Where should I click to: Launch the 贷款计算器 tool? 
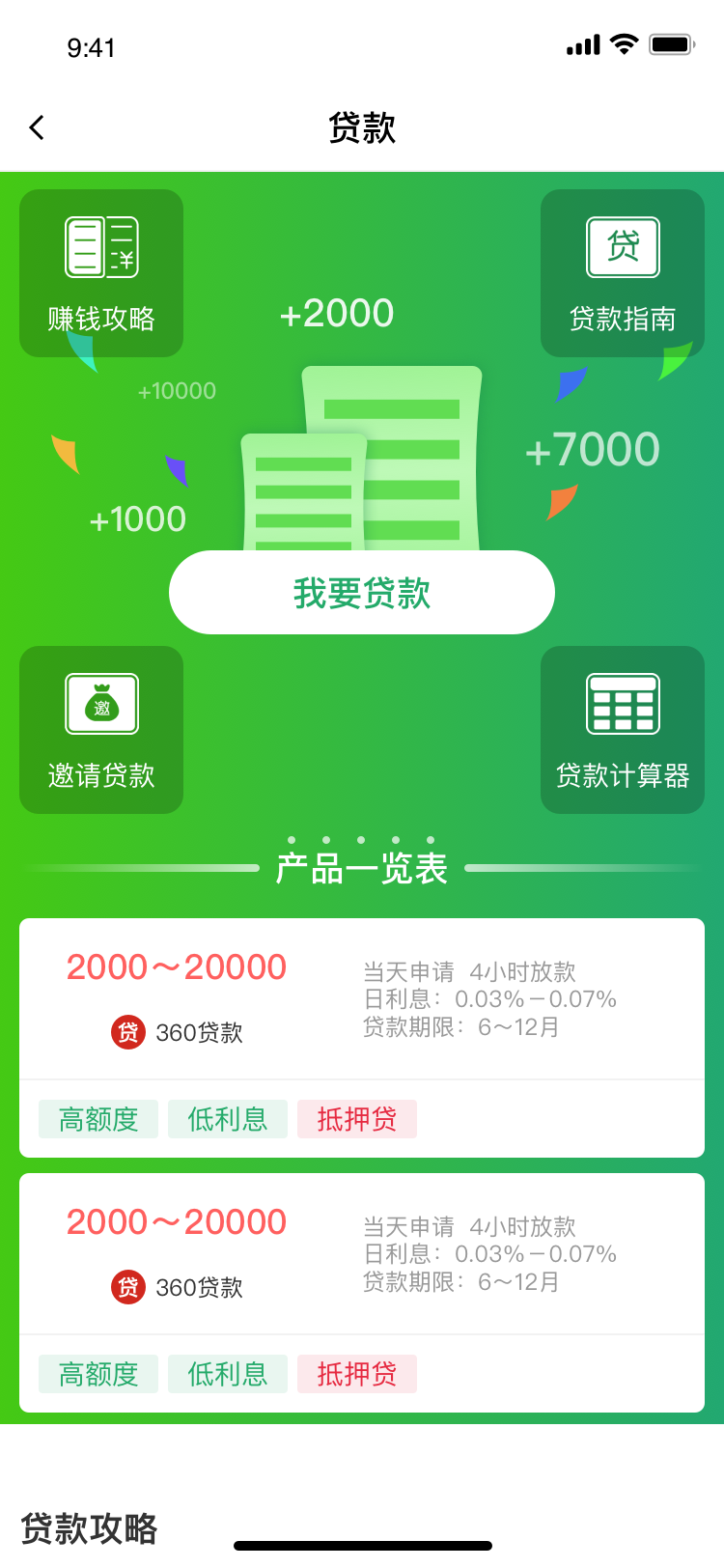click(x=623, y=730)
